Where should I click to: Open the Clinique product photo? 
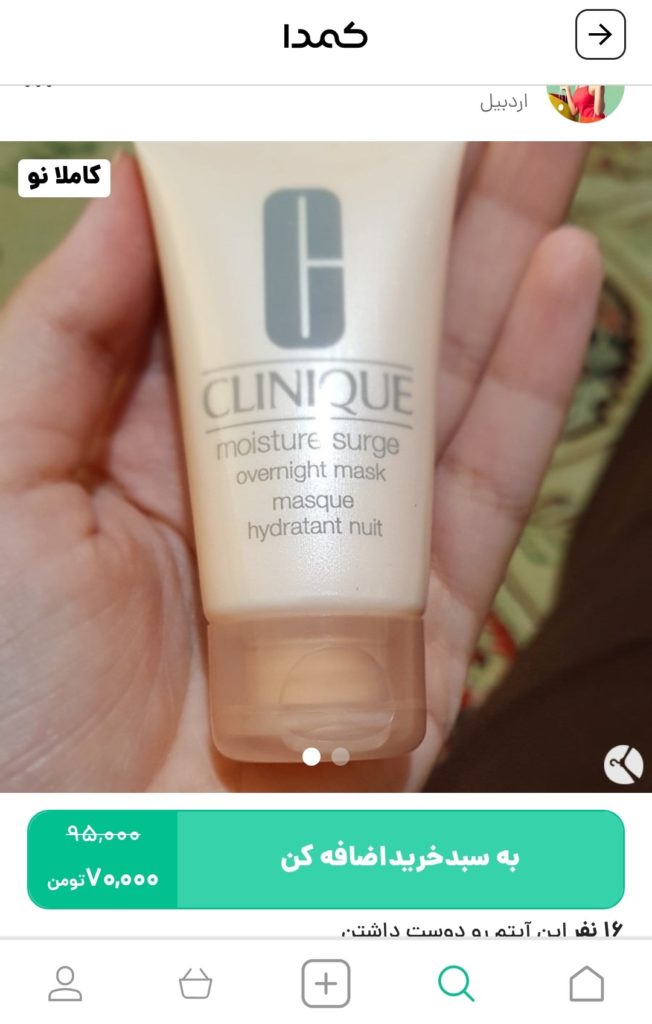326,450
